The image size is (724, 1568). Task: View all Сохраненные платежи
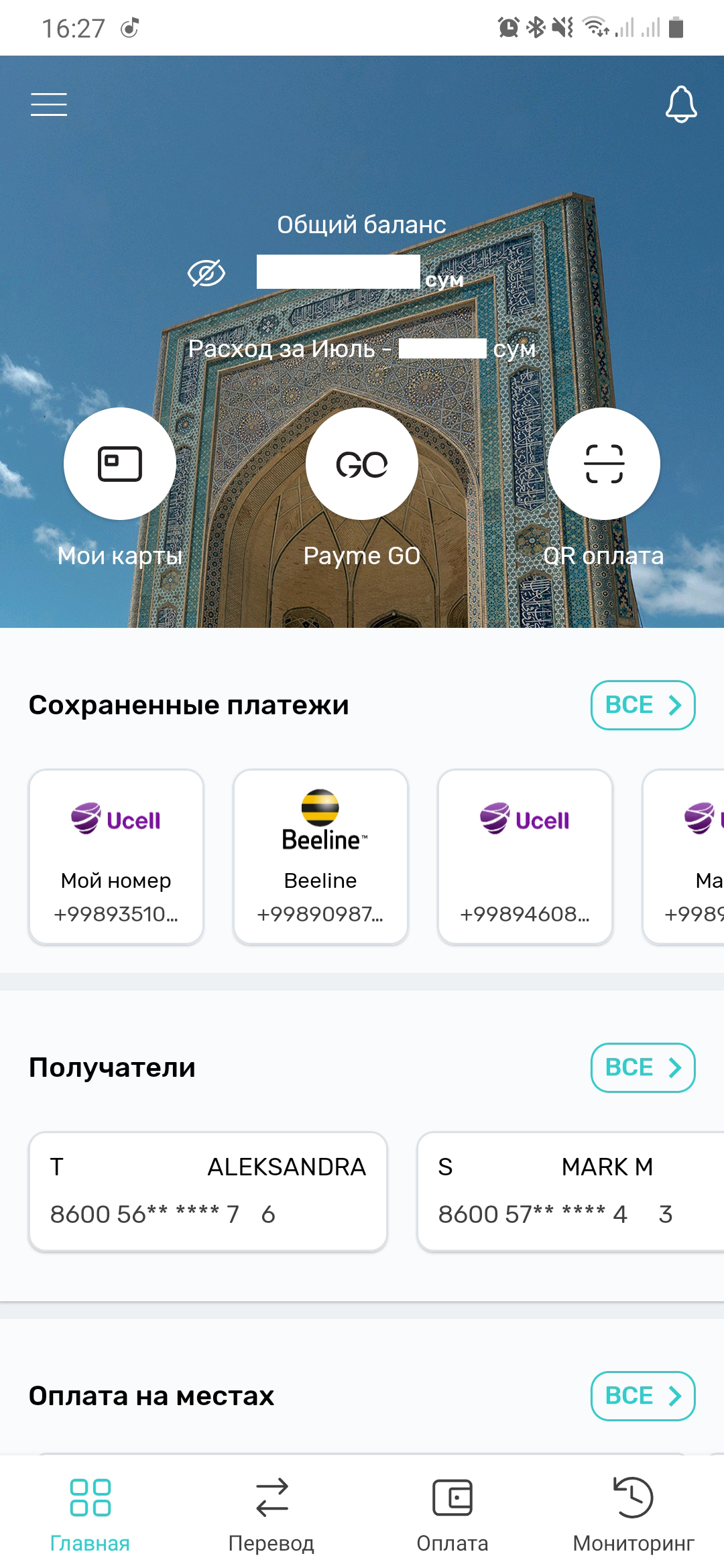coord(642,705)
